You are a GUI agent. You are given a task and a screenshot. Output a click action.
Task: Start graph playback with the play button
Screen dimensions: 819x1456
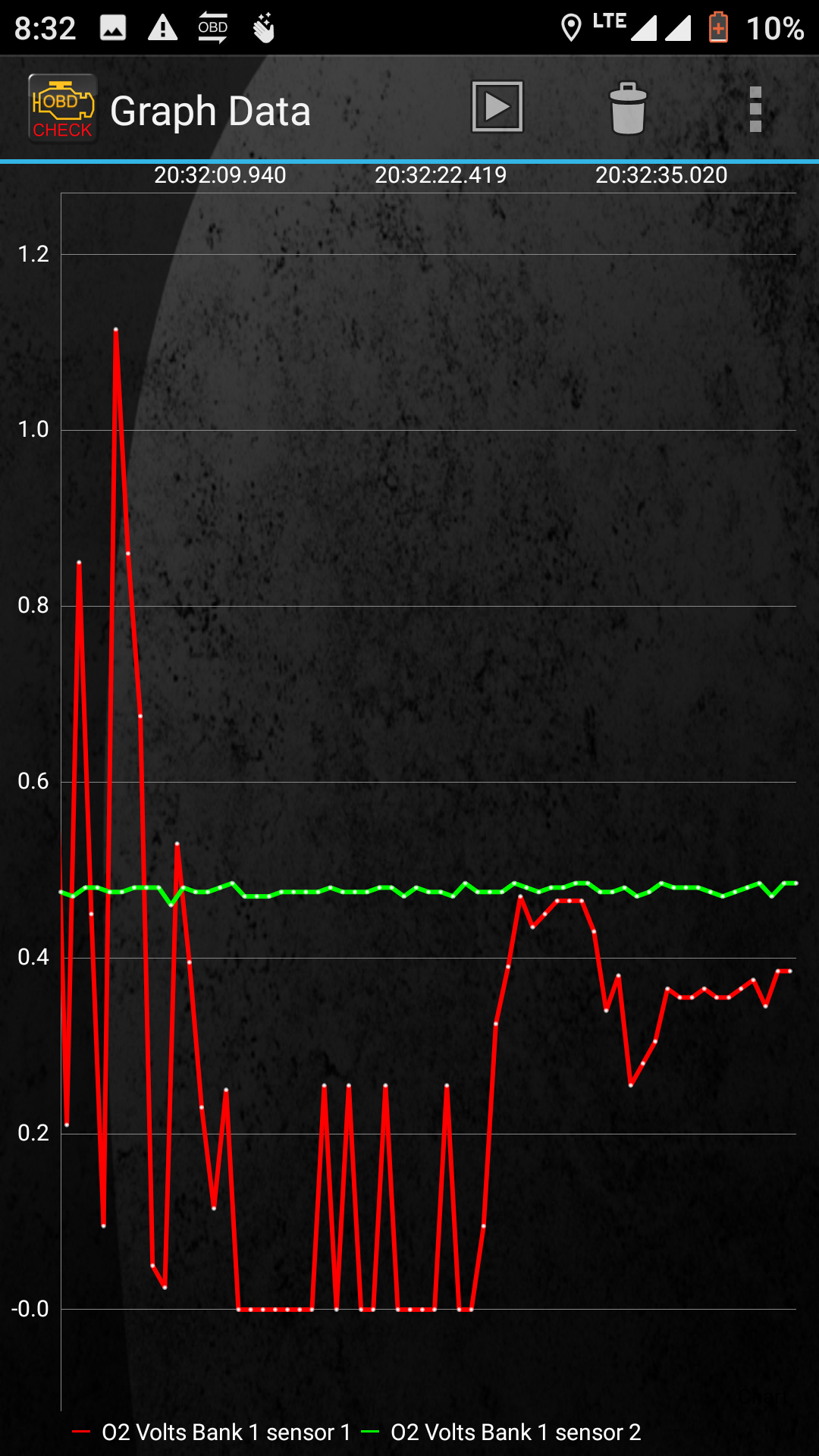coord(497,107)
